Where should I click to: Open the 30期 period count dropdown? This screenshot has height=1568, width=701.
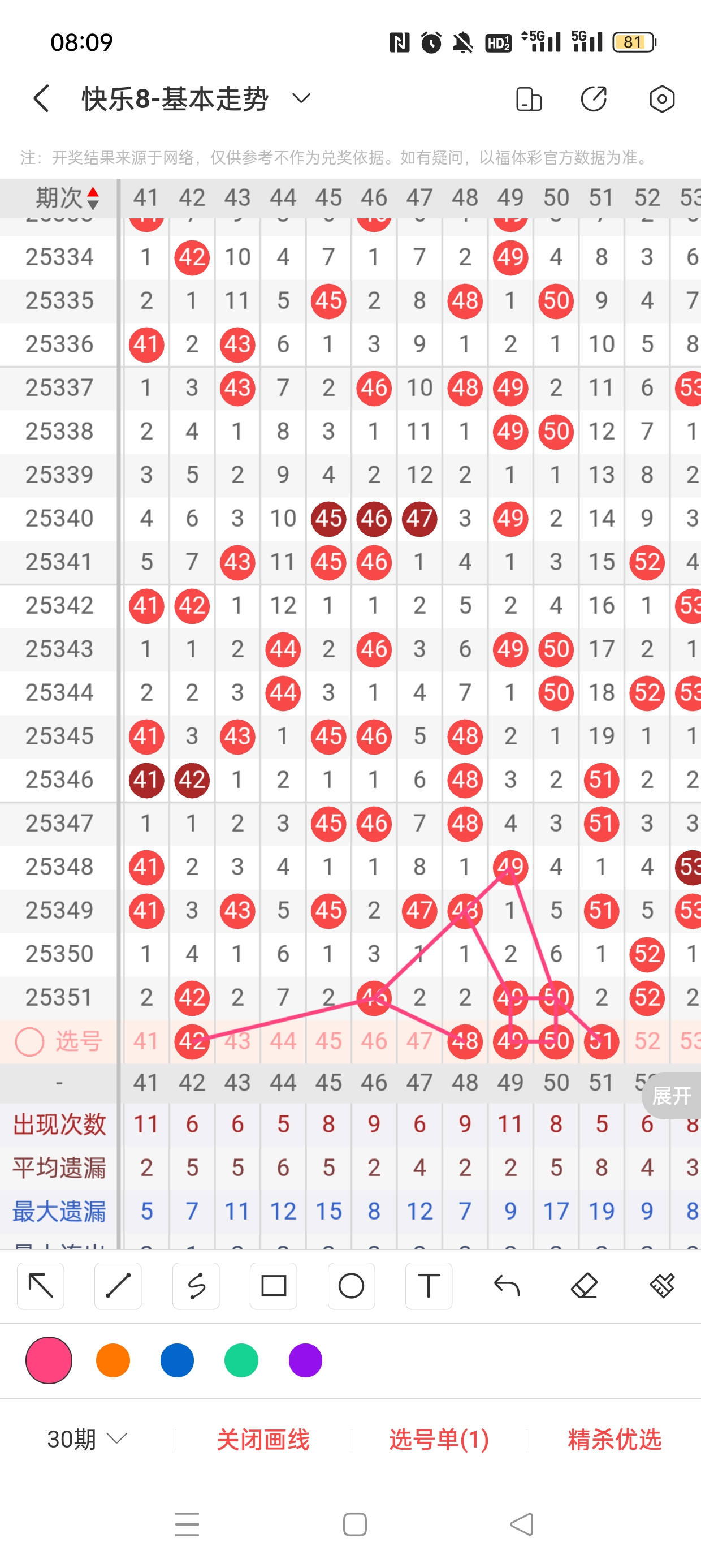[88, 1439]
